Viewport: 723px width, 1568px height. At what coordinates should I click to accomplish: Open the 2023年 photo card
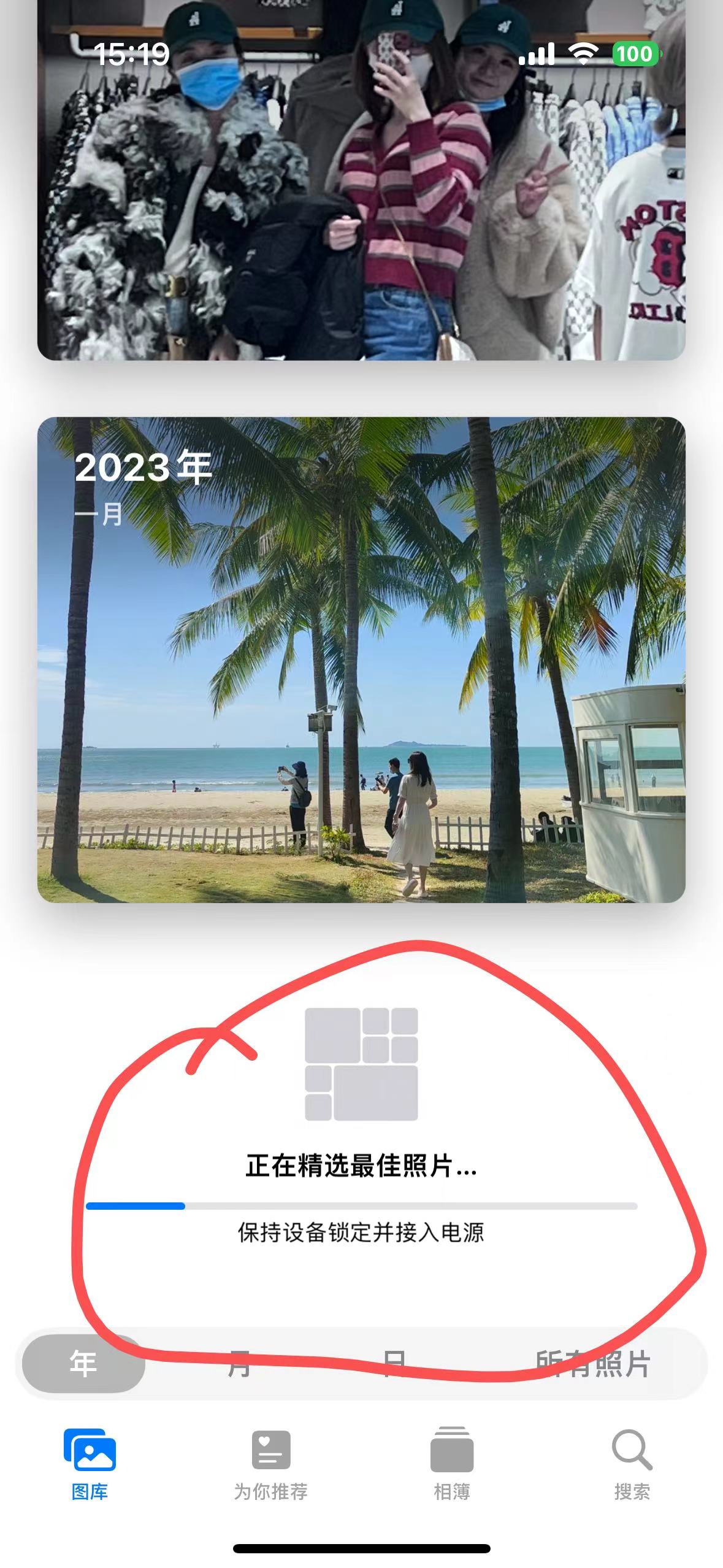point(361,659)
